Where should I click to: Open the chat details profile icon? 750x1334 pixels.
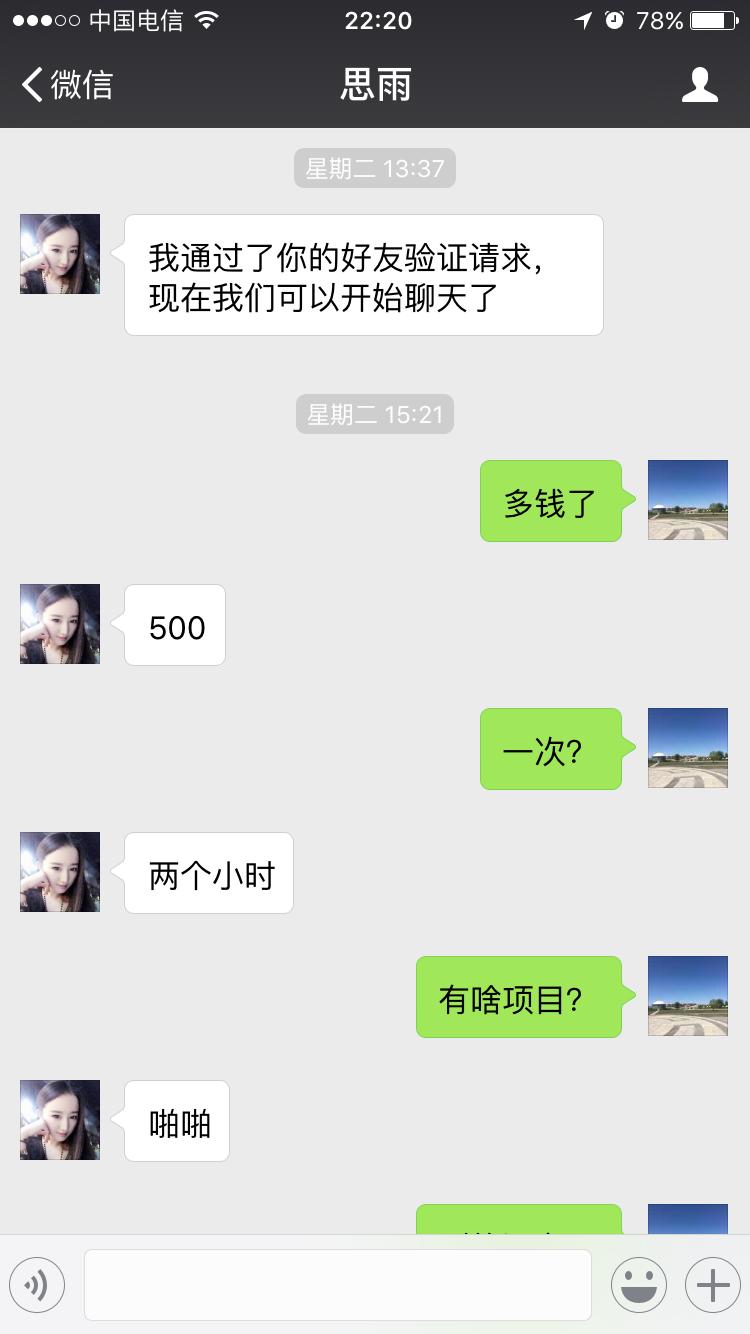699,85
